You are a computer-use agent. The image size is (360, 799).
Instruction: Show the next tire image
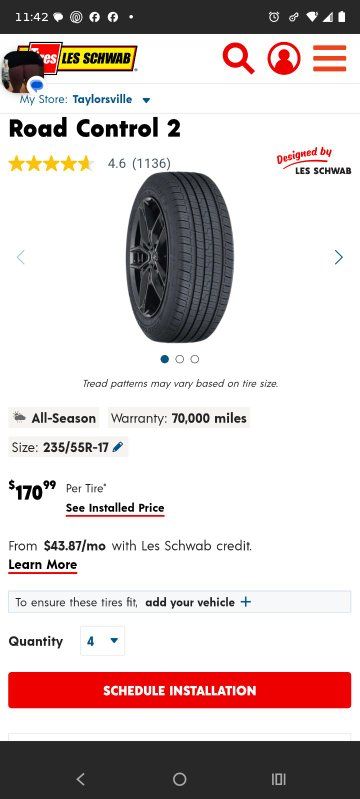coord(339,257)
